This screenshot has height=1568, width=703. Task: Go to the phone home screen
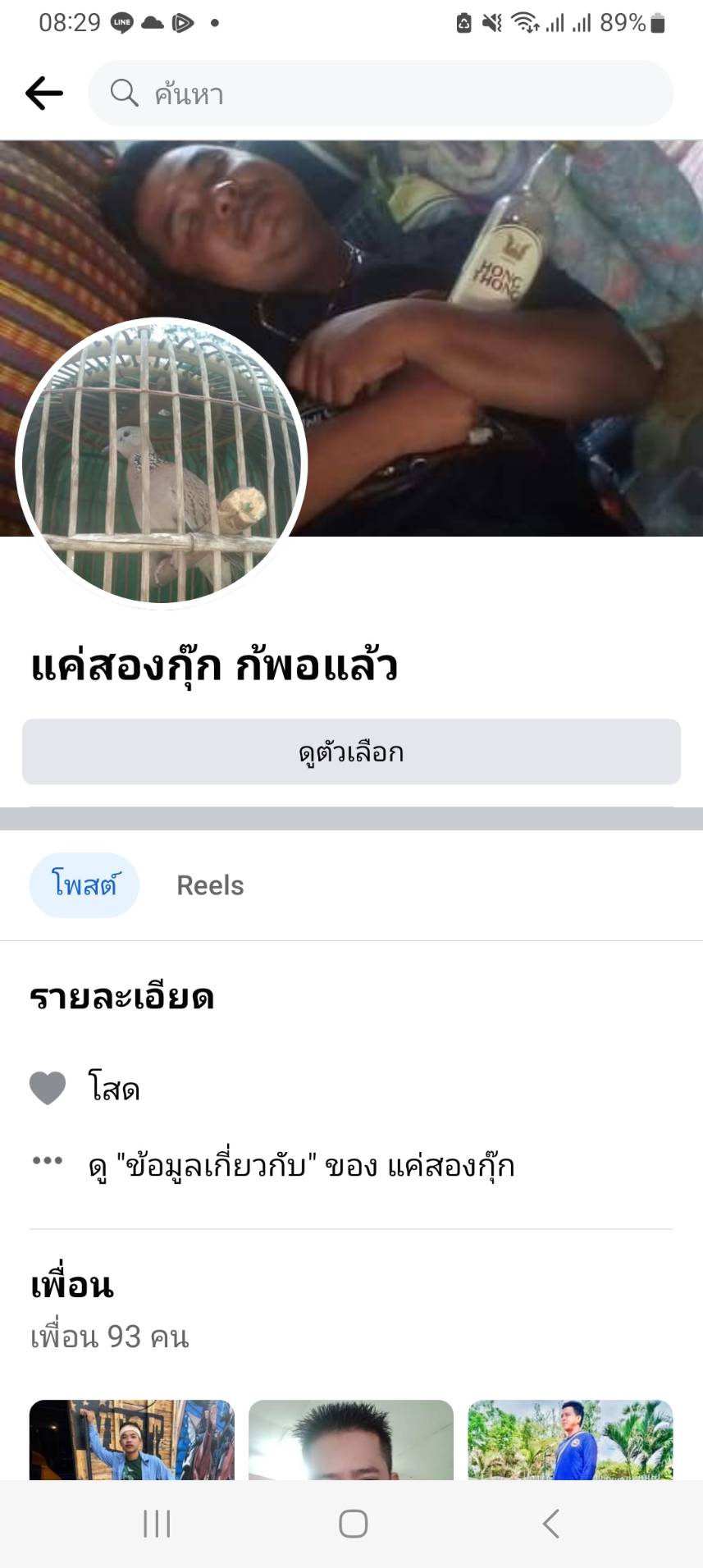pos(353,1524)
